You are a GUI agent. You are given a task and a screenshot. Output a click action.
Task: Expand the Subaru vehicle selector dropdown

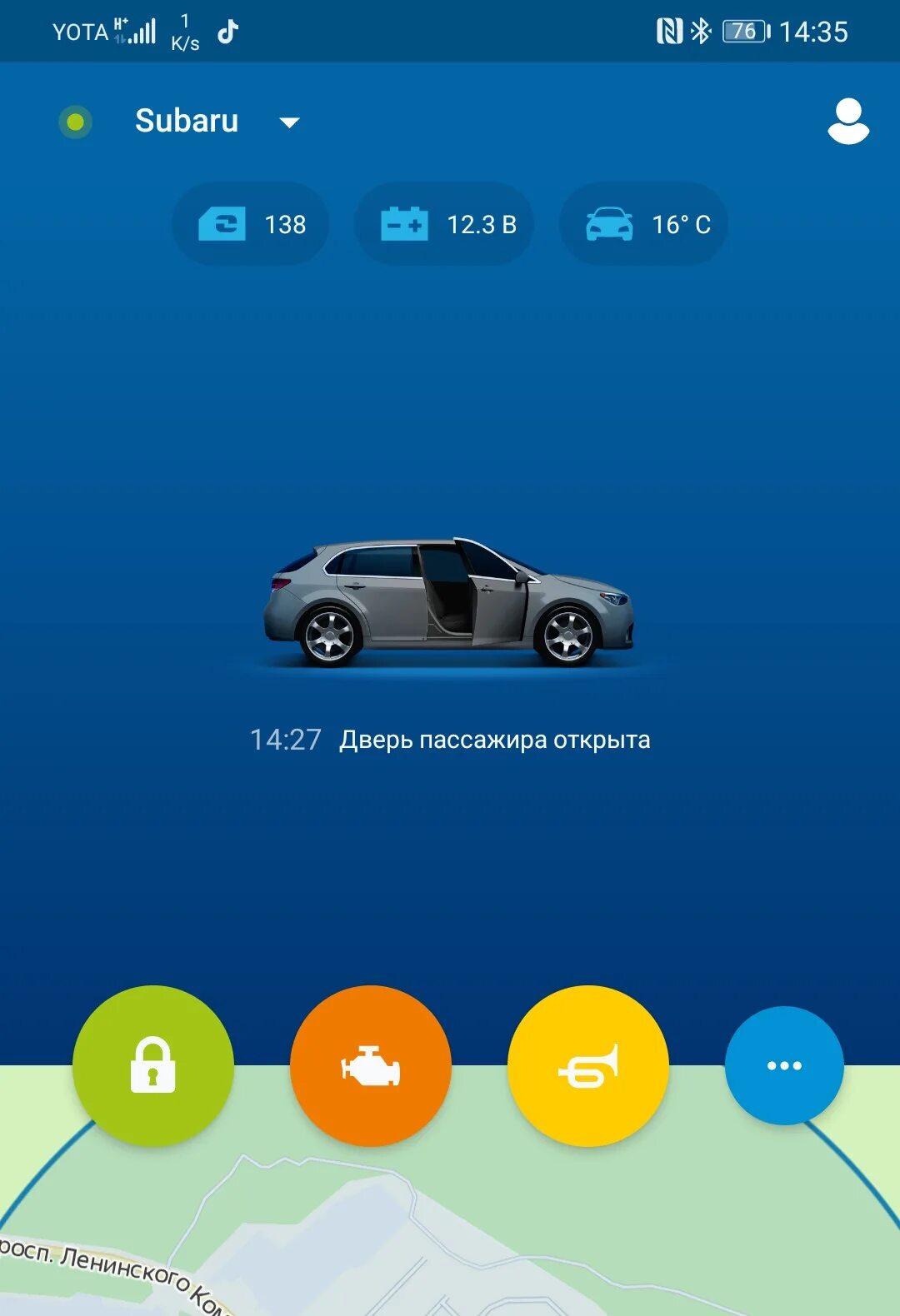(289, 122)
